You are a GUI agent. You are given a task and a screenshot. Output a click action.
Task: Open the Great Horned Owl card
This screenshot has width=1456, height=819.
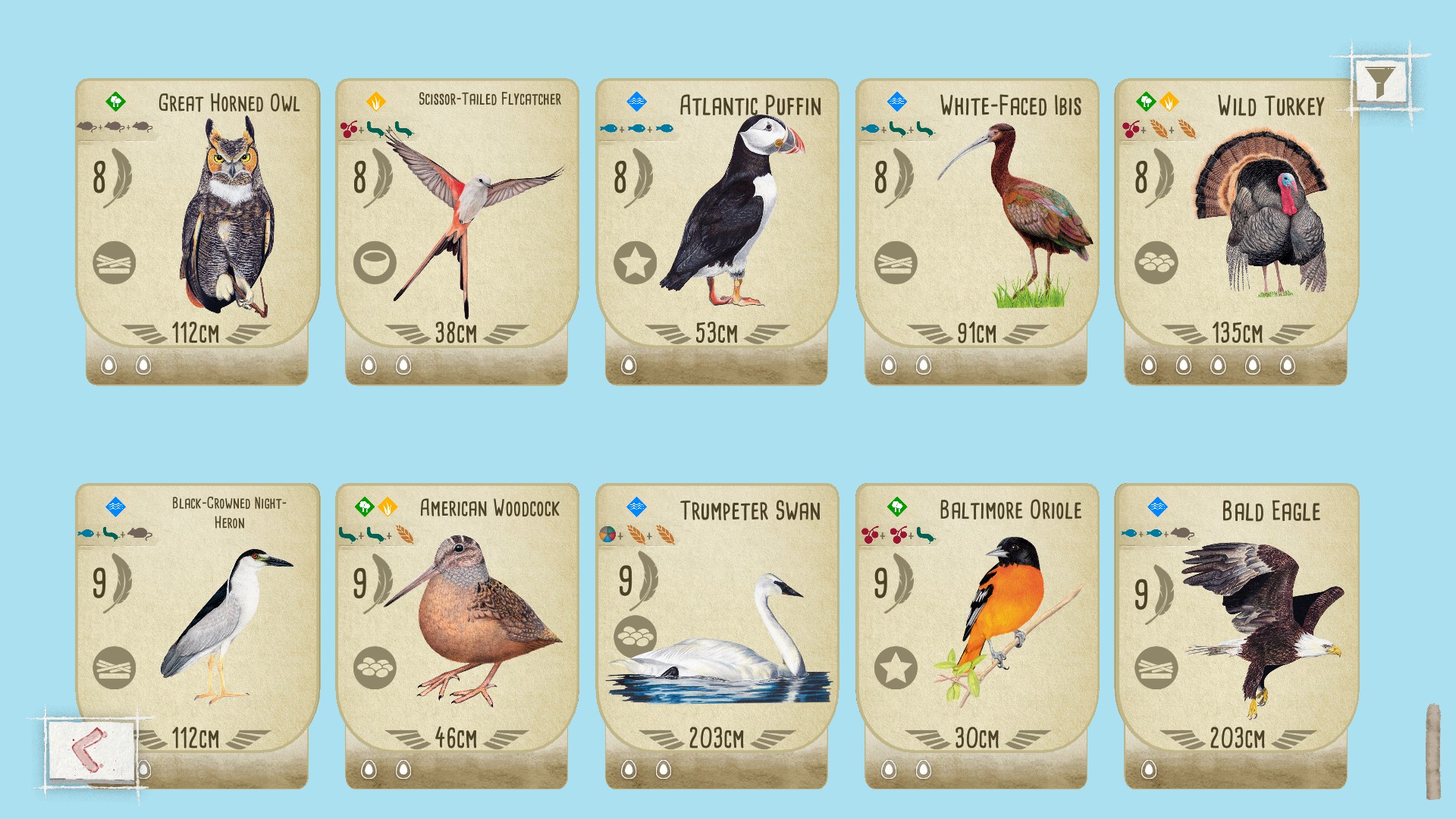[x=197, y=227]
